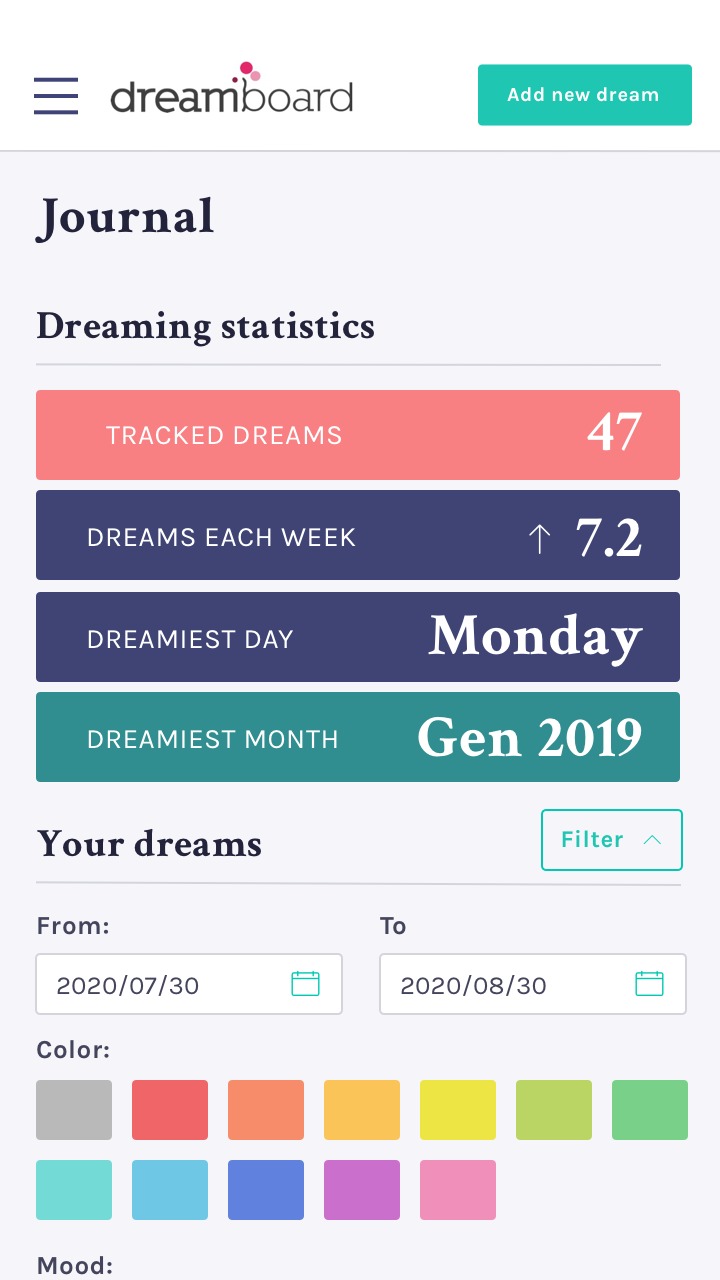This screenshot has height=1280, width=720.
Task: Select the purple color swatch
Action: coord(362,1190)
